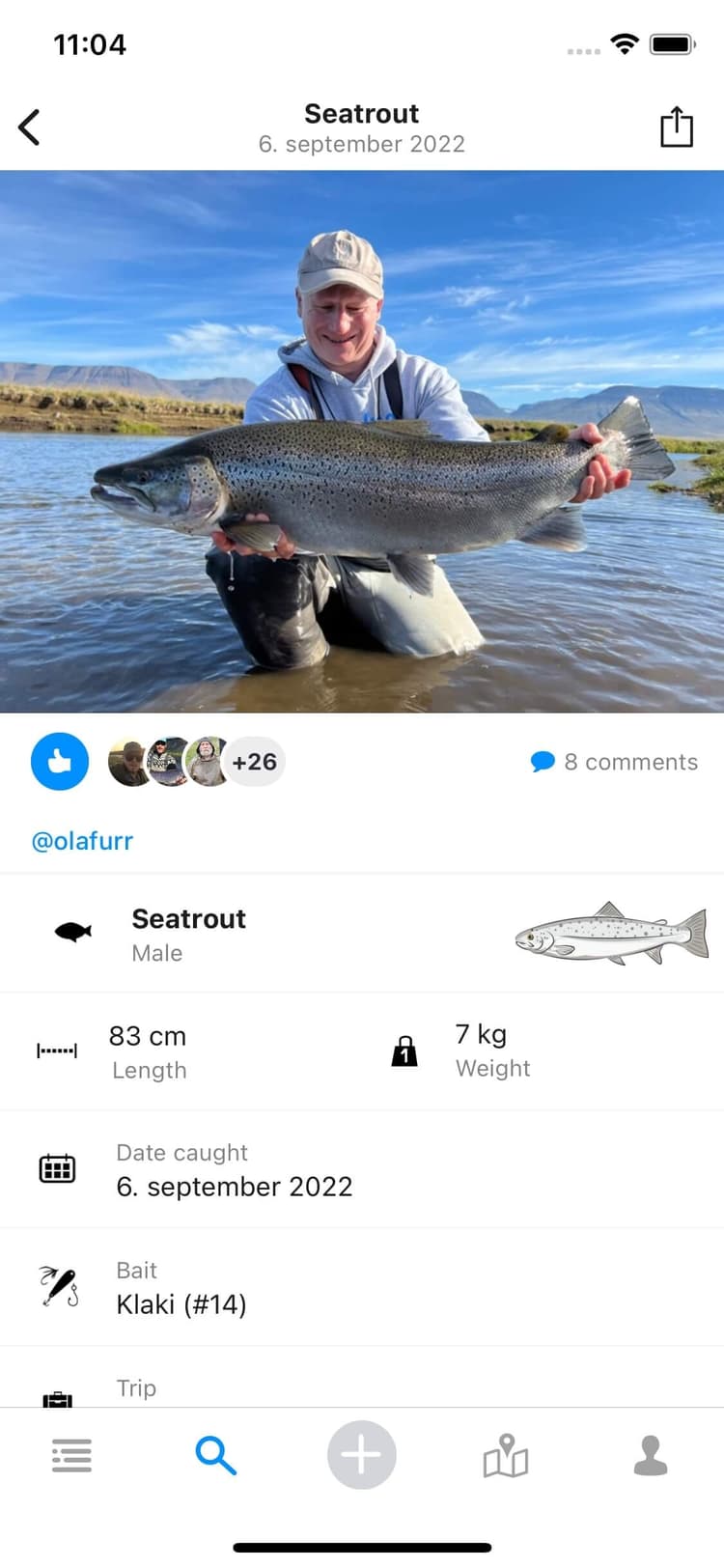Click the bait lure icon next to Klaki
724x1568 pixels.
[57, 1286]
